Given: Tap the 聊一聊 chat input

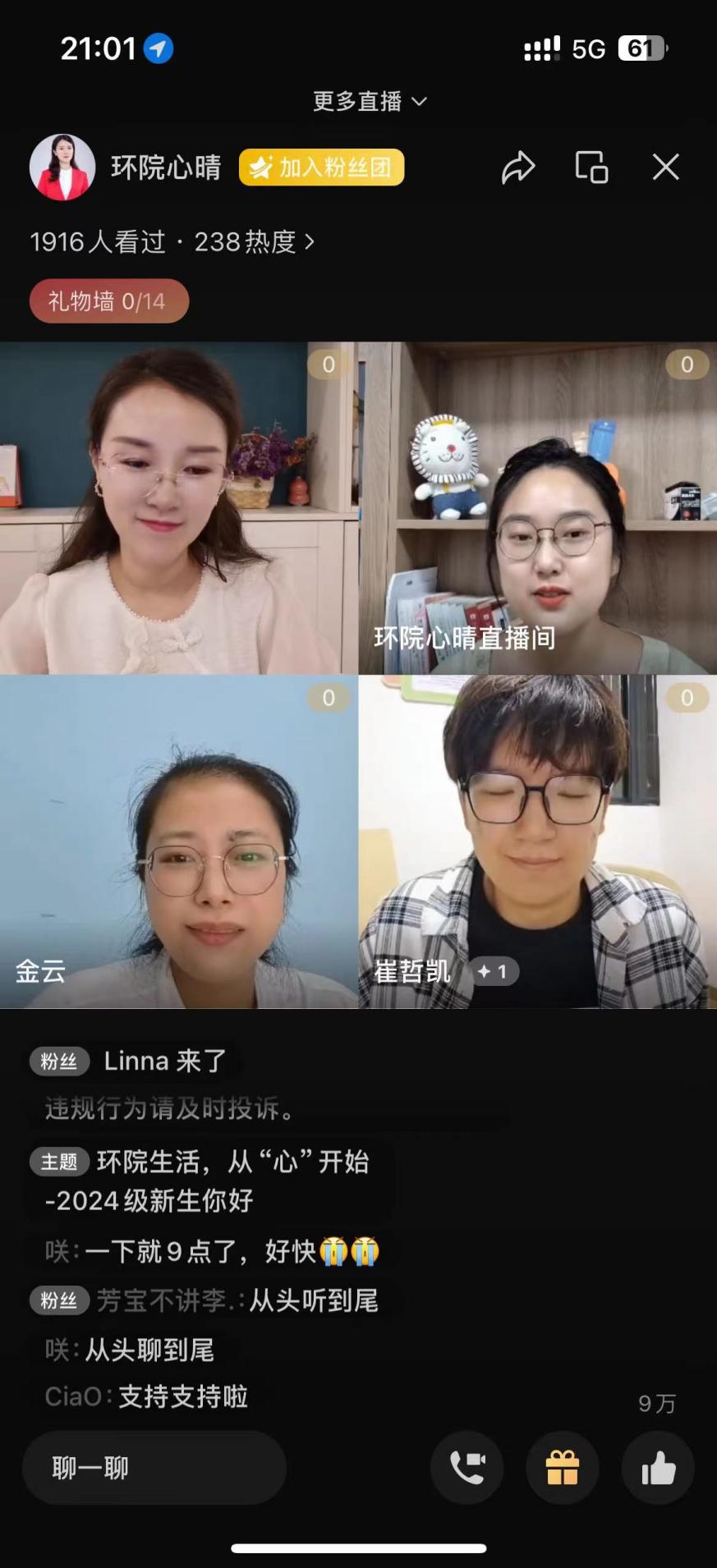Looking at the screenshot, I should point(154,1468).
